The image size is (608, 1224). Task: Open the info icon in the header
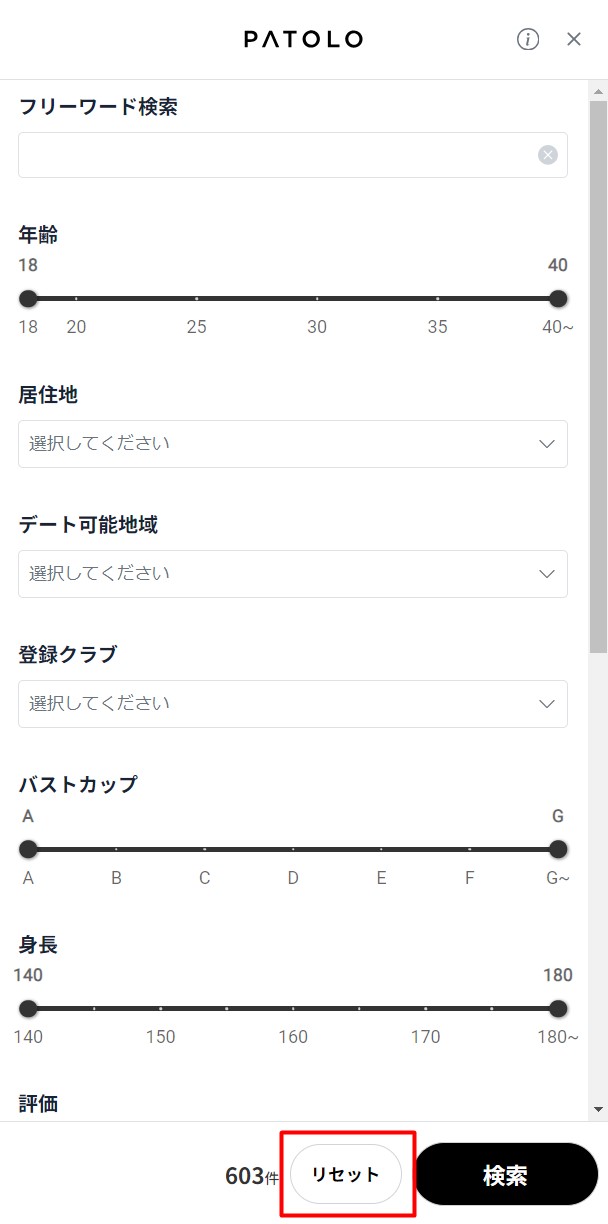pyautogui.click(x=528, y=40)
